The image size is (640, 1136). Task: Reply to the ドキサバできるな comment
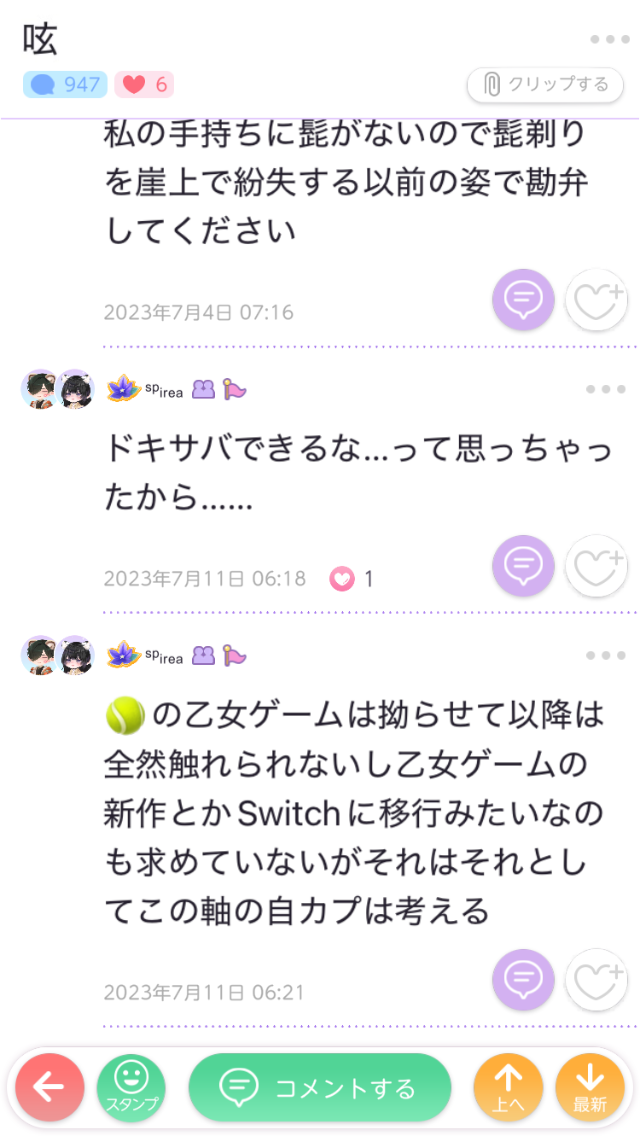(x=522, y=566)
